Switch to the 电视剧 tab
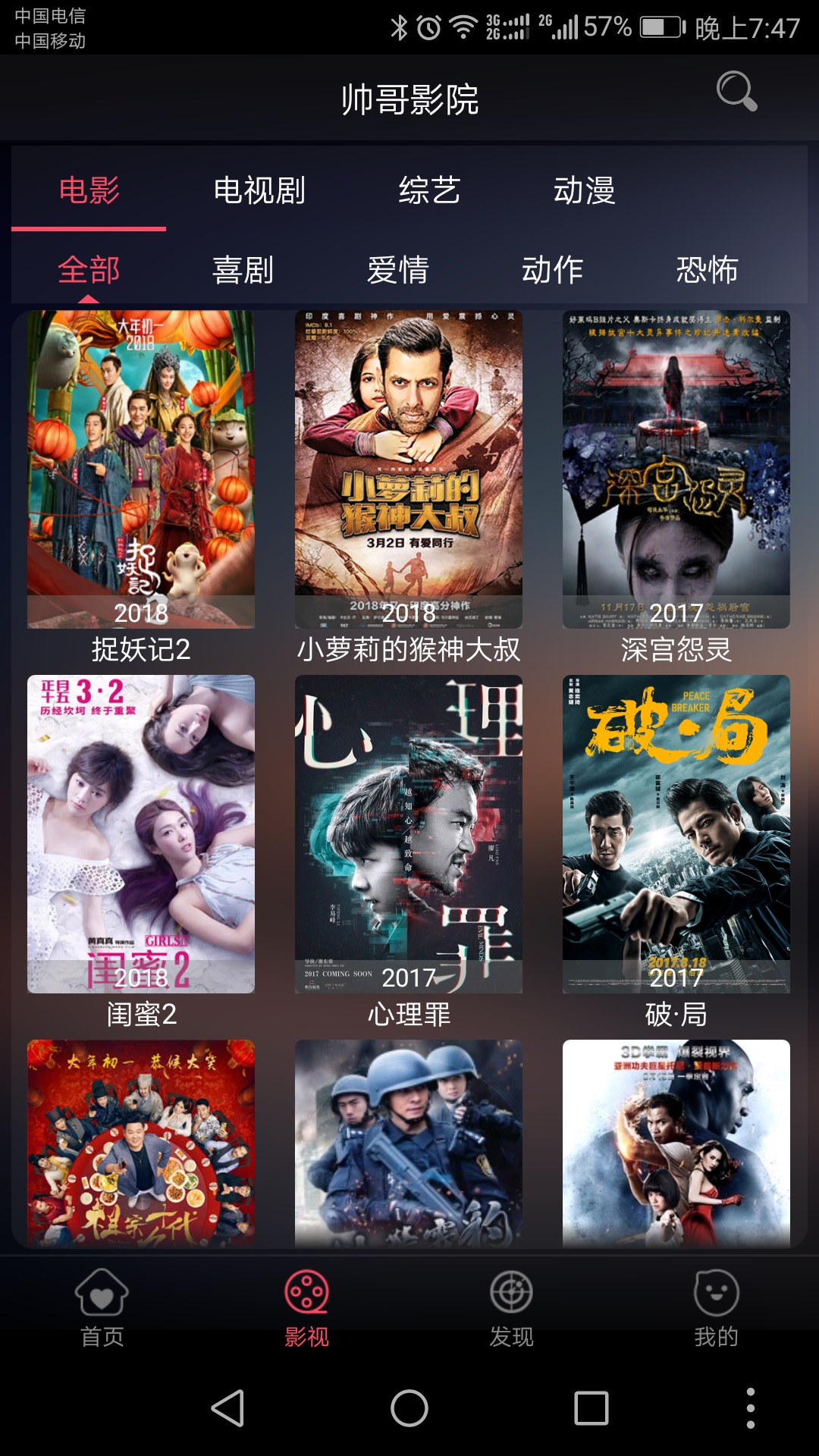This screenshot has width=819, height=1456. [259, 190]
